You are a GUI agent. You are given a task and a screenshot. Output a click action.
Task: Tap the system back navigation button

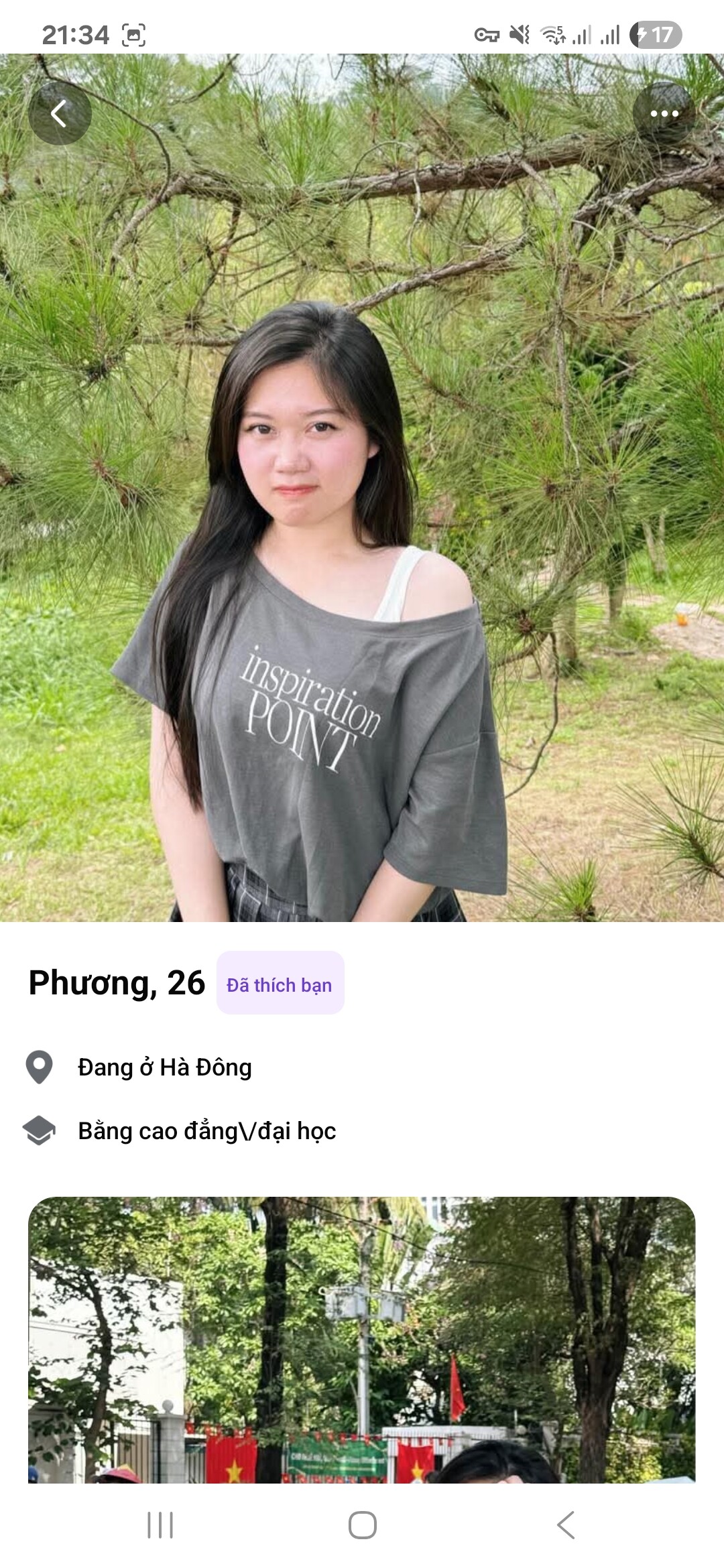point(565,1526)
